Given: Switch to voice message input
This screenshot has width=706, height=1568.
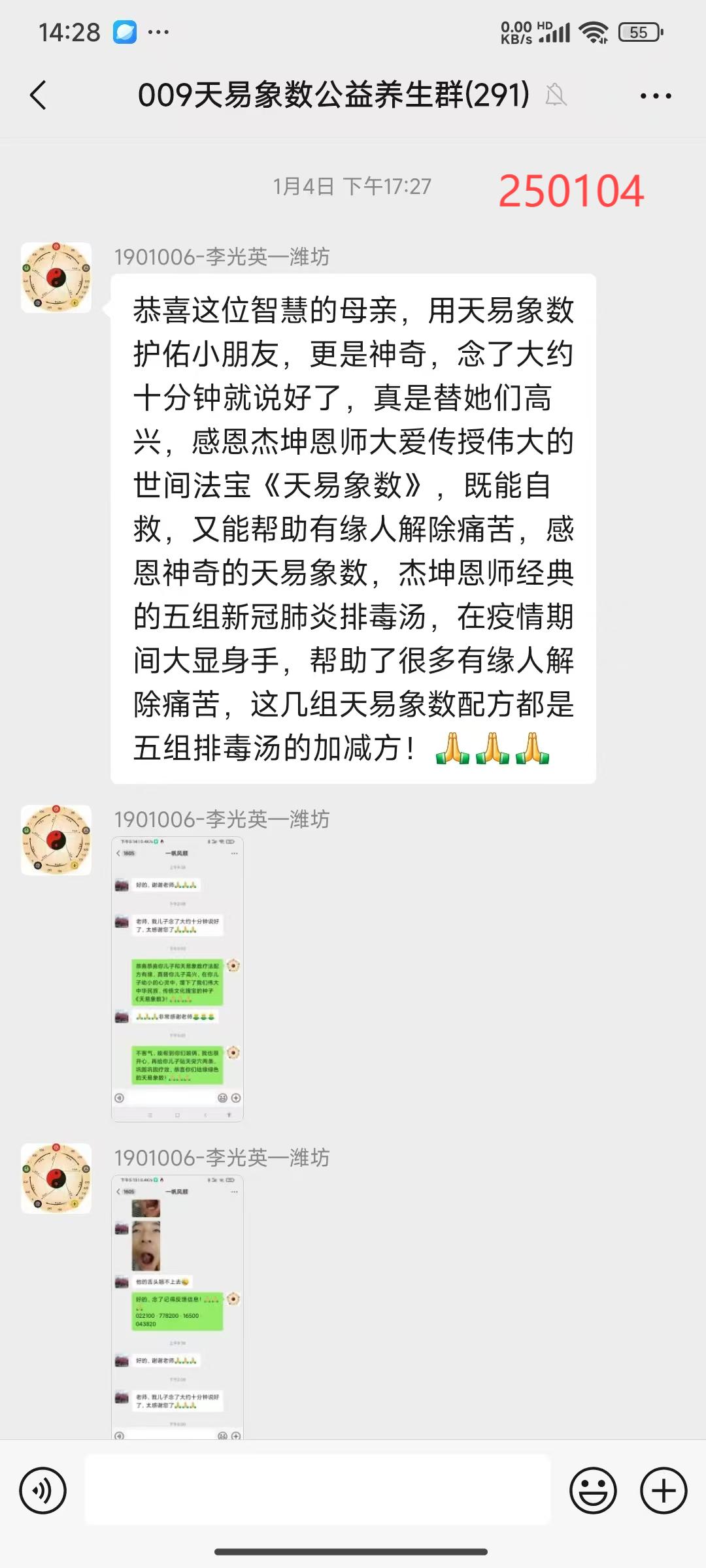Looking at the screenshot, I should coord(43,1491).
